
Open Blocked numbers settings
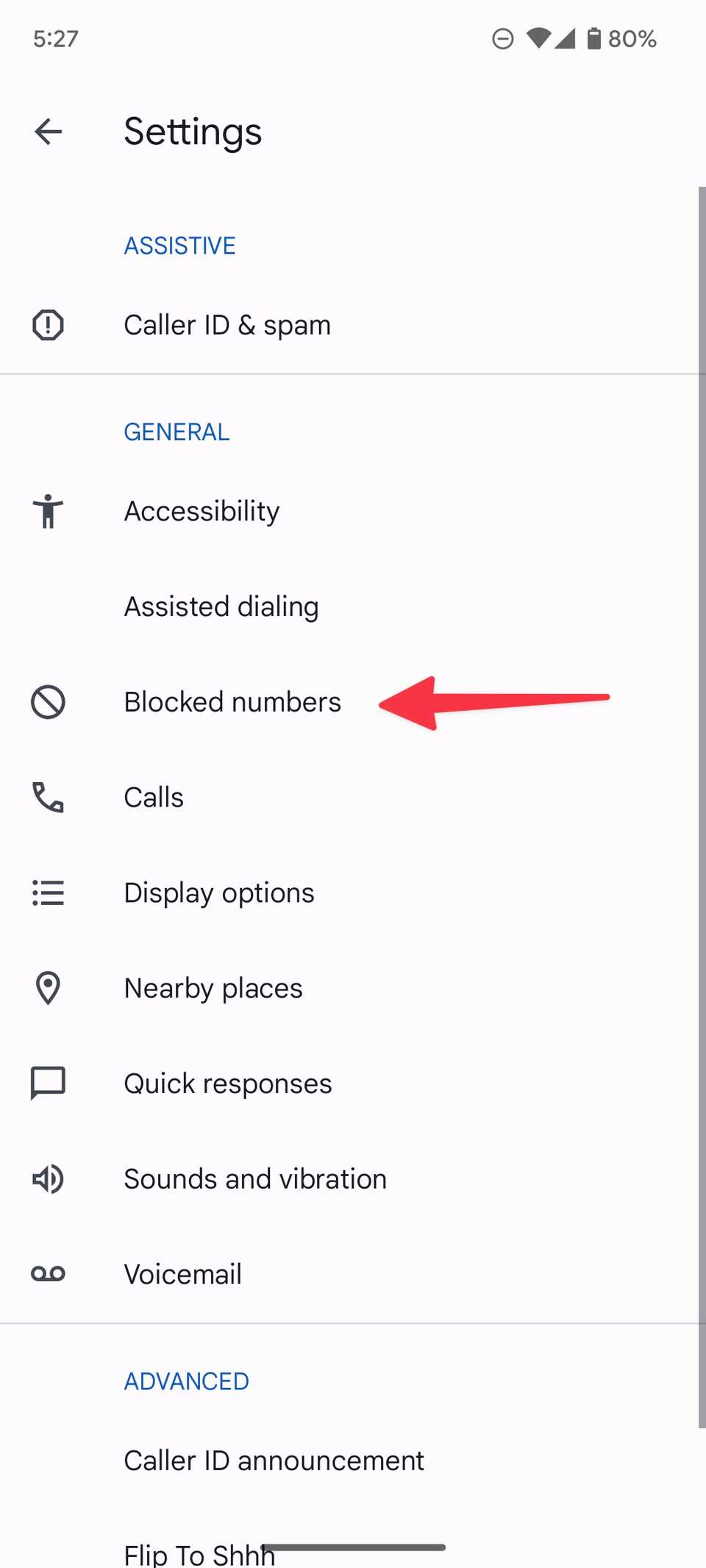pos(232,702)
